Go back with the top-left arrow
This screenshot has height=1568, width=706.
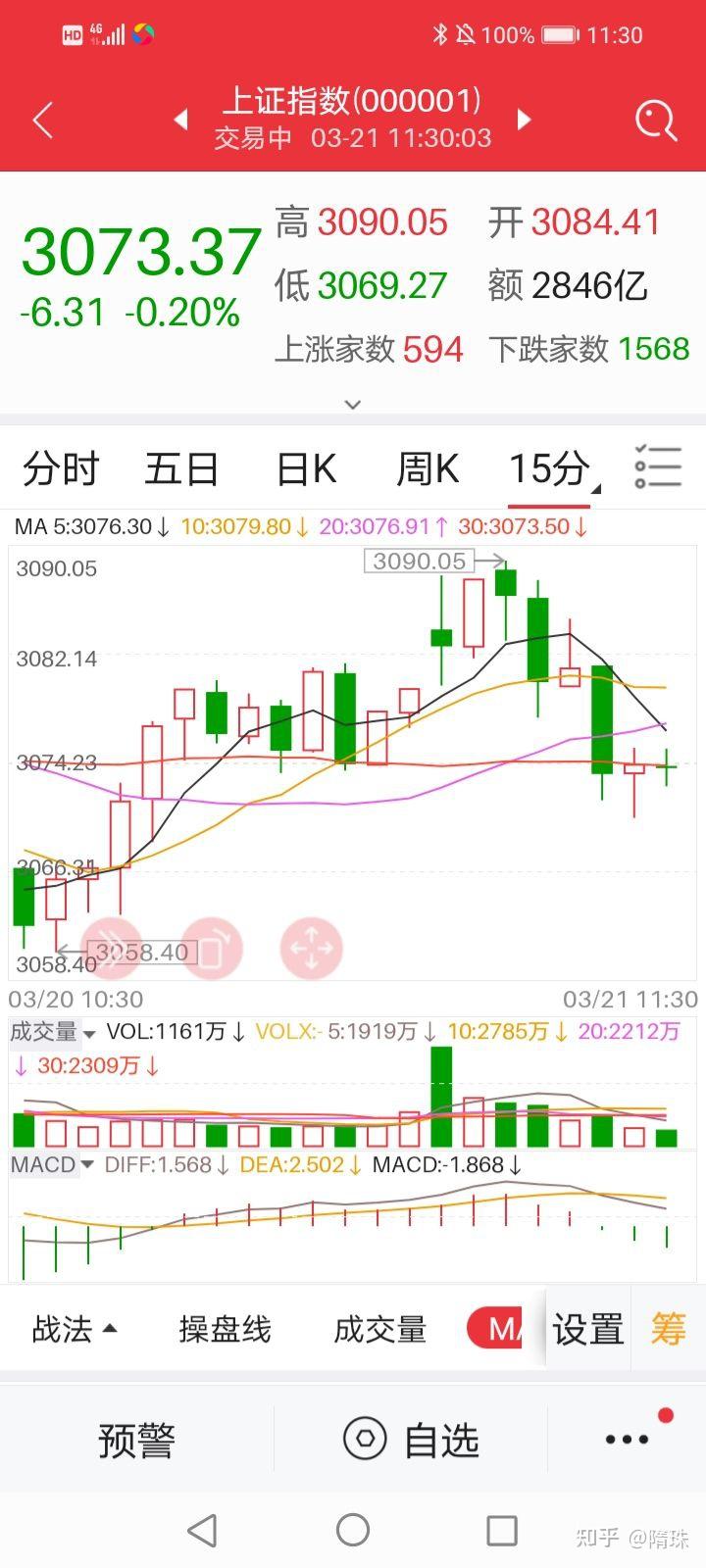pyautogui.click(x=43, y=121)
